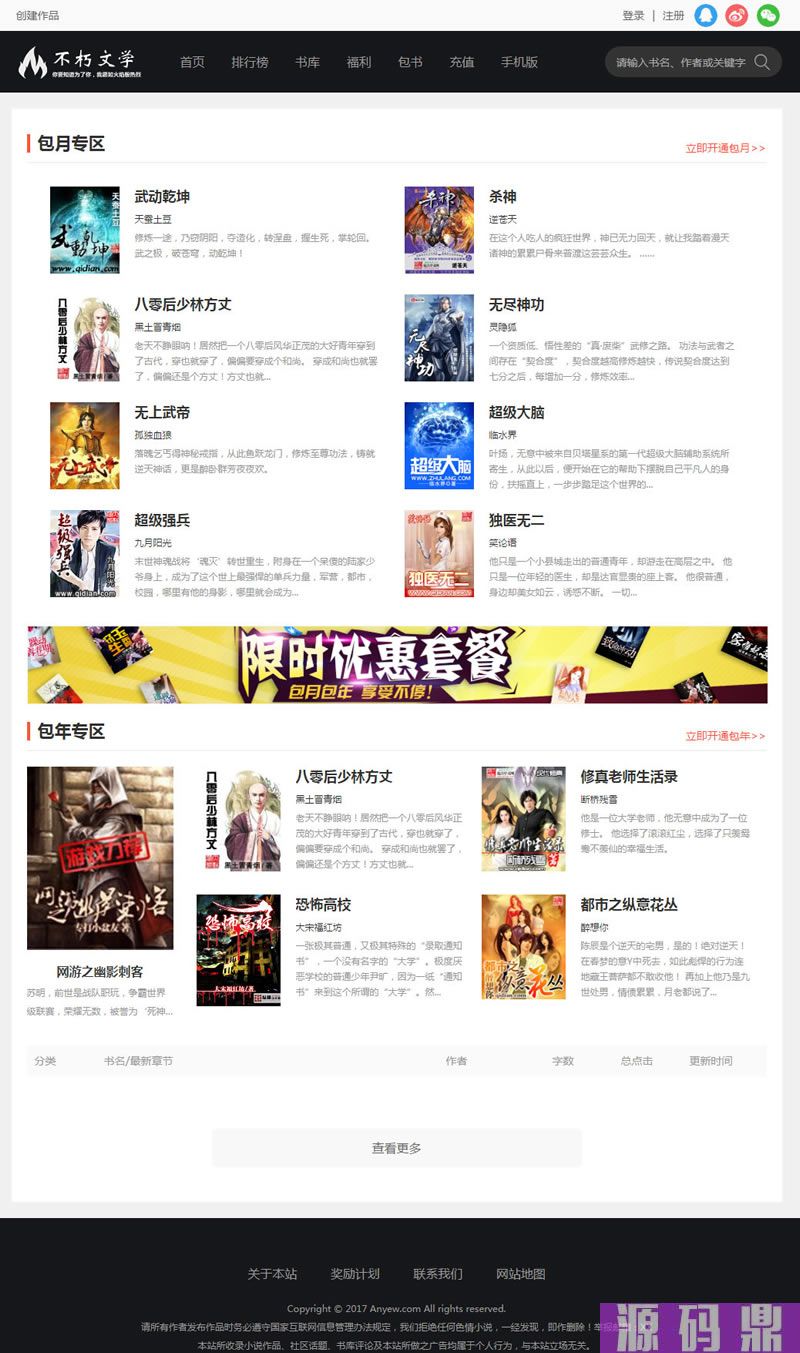This screenshot has height=1353, width=800.
Task: Tap the search magnifier icon
Action: coord(762,62)
